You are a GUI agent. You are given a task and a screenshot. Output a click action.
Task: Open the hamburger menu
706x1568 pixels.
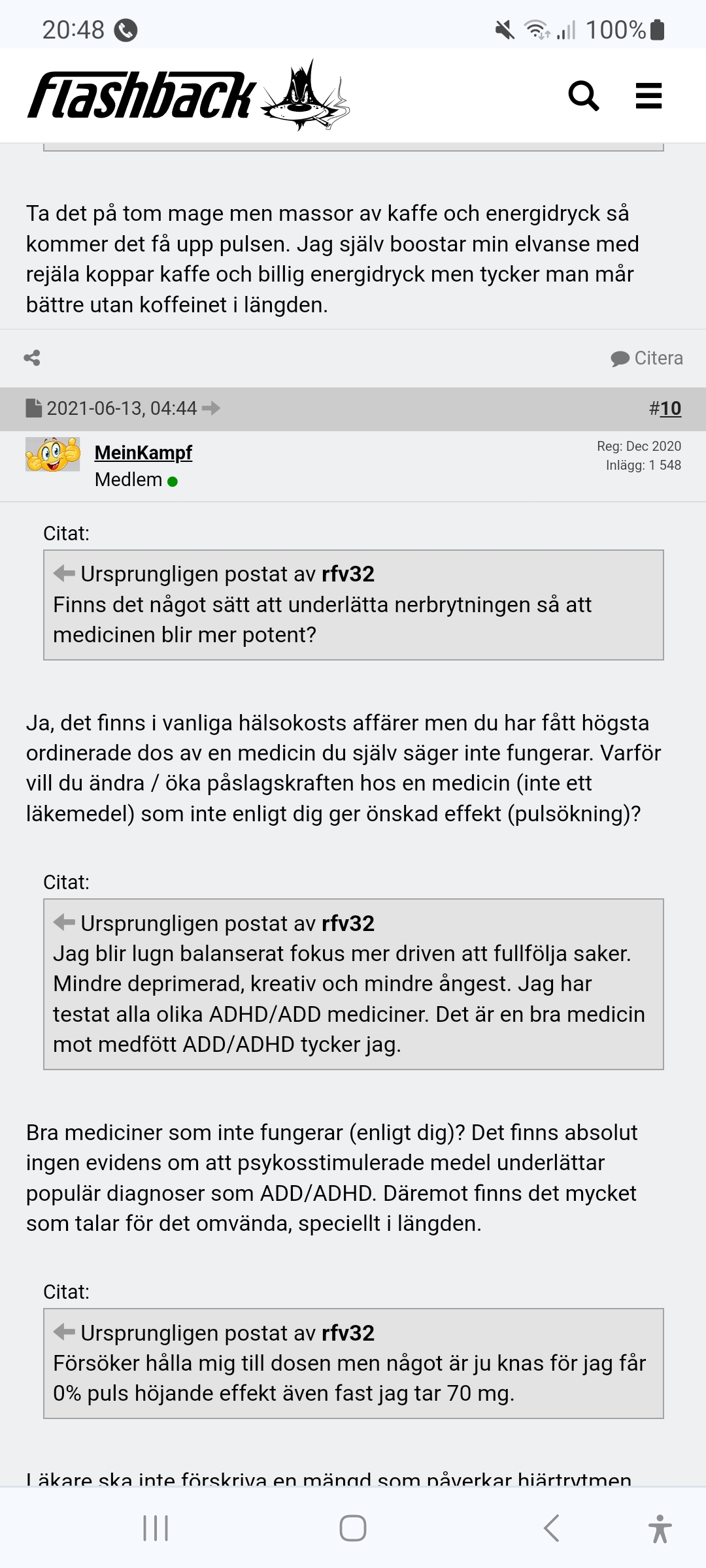[x=648, y=96]
